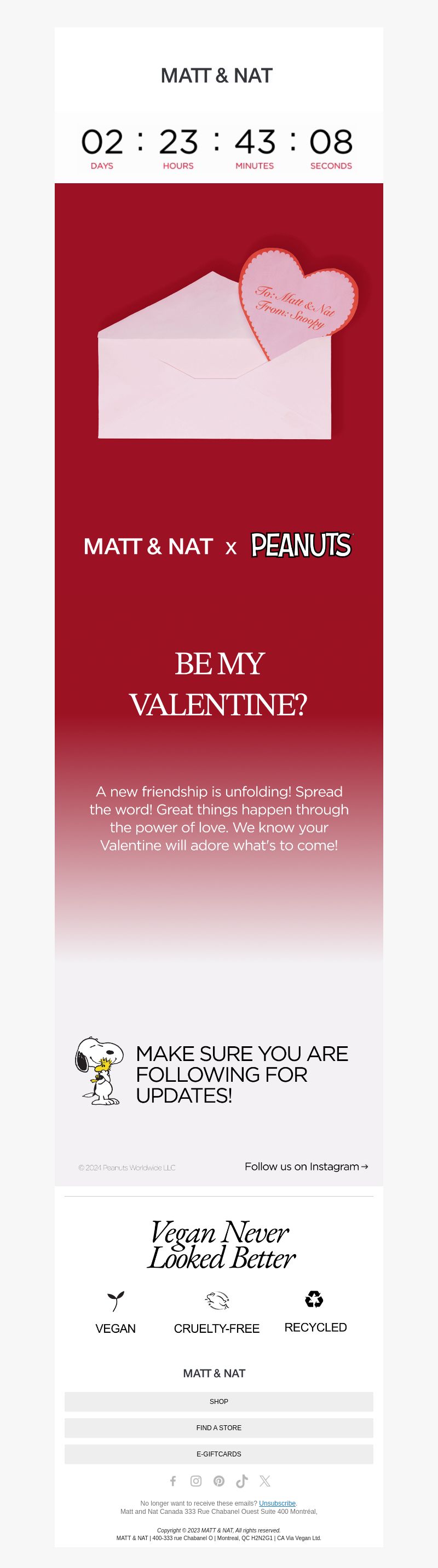Tap the FIND A STORE button
Screen dimensions: 438x1568
tap(218, 1427)
